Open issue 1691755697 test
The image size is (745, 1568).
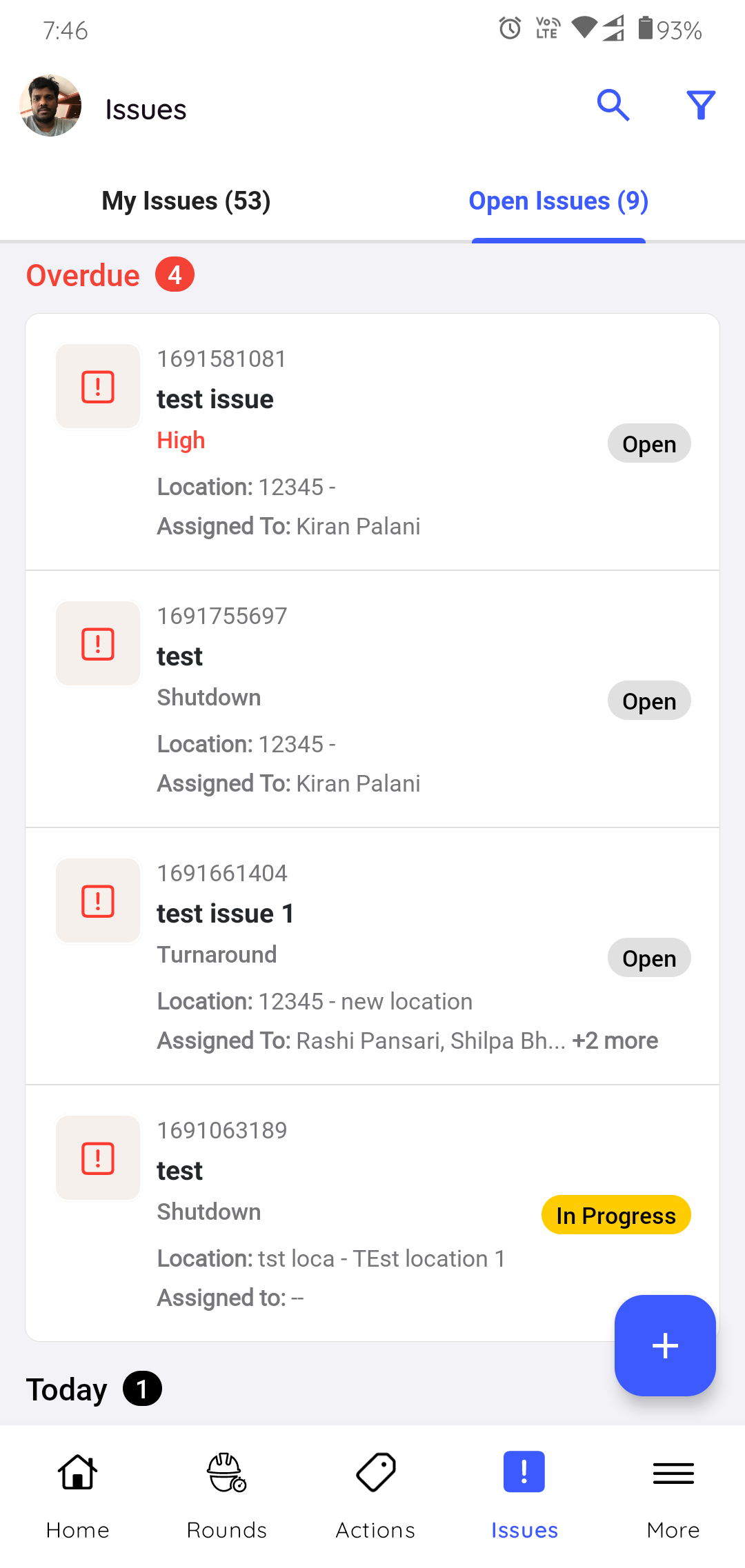coord(372,699)
